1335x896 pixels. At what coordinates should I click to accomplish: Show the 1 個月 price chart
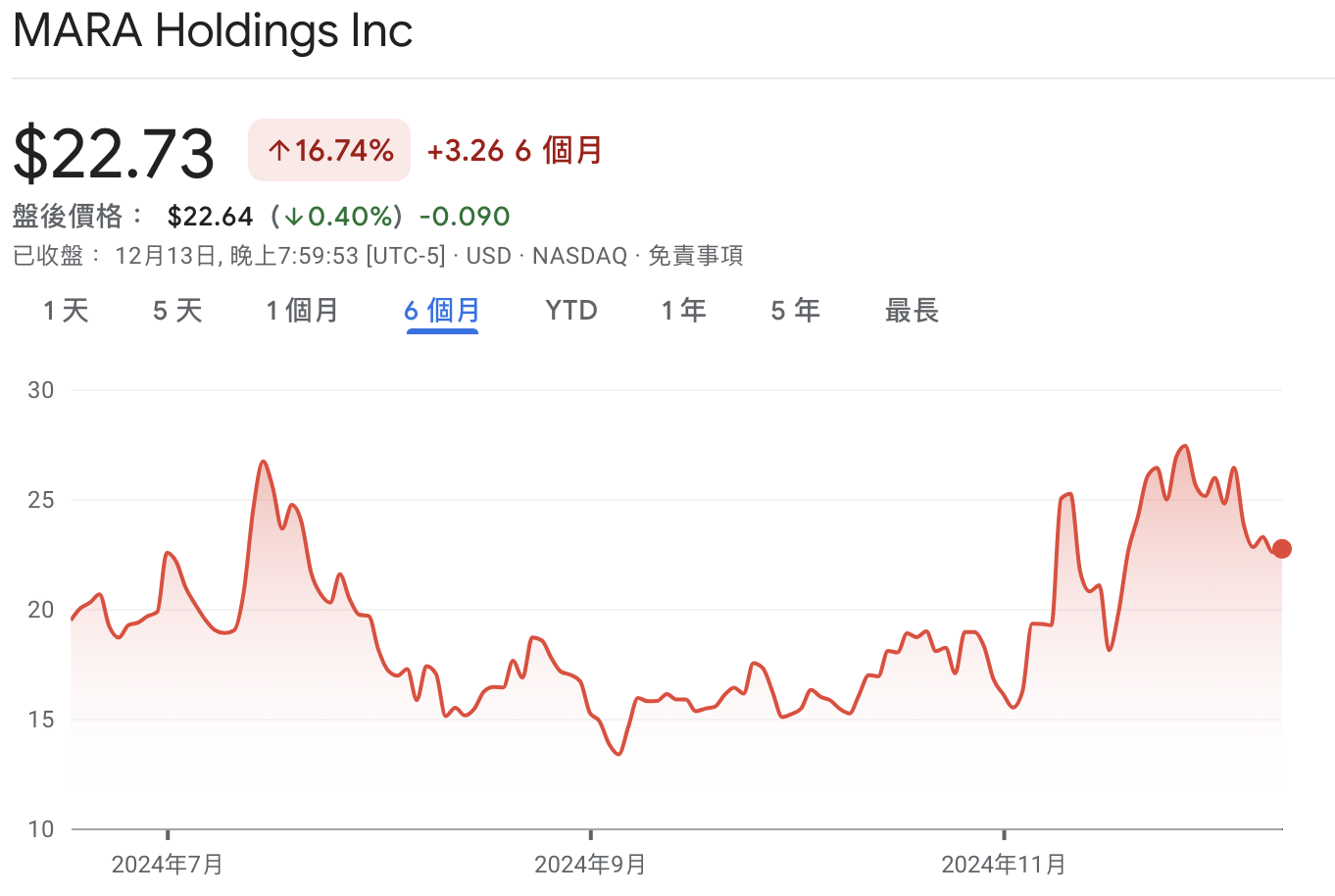pyautogui.click(x=302, y=311)
